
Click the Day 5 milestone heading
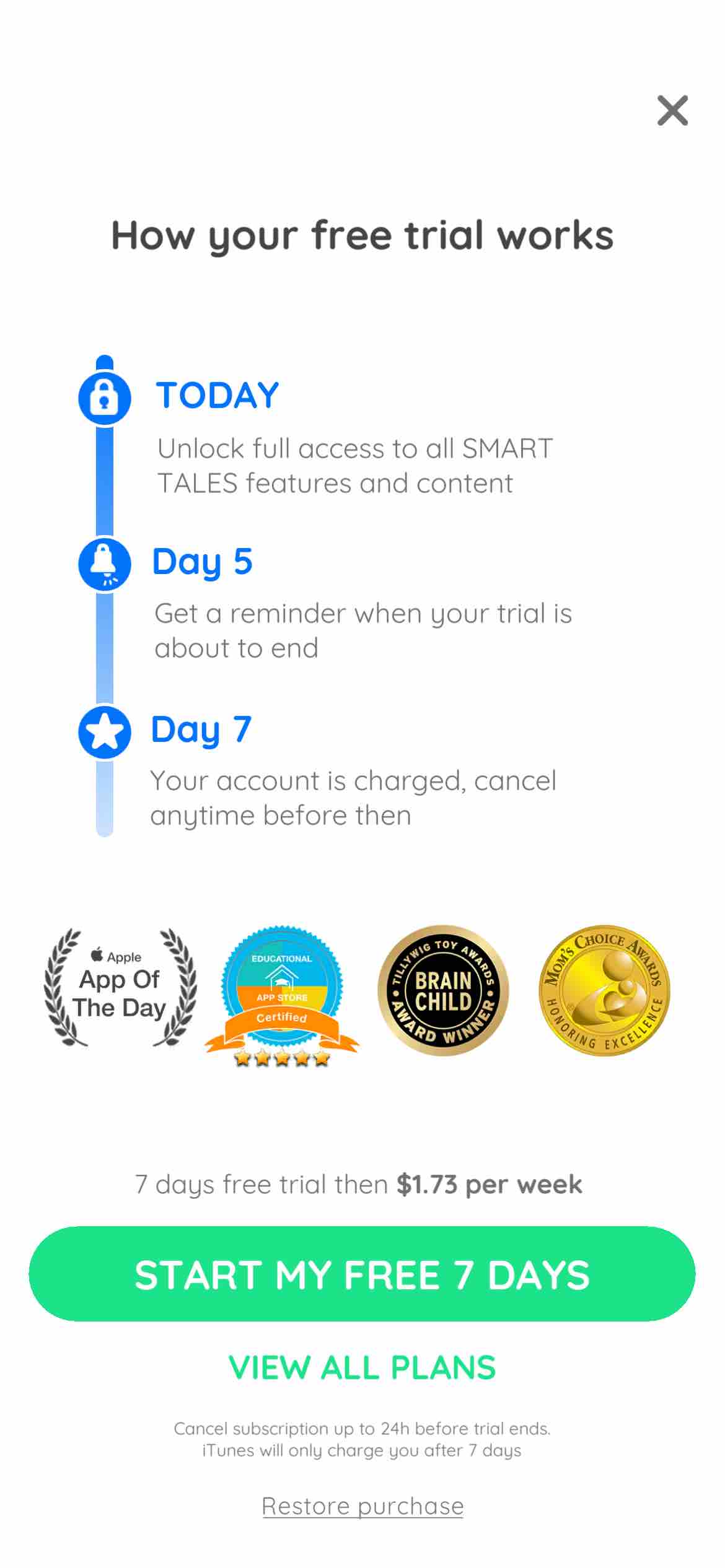203,562
